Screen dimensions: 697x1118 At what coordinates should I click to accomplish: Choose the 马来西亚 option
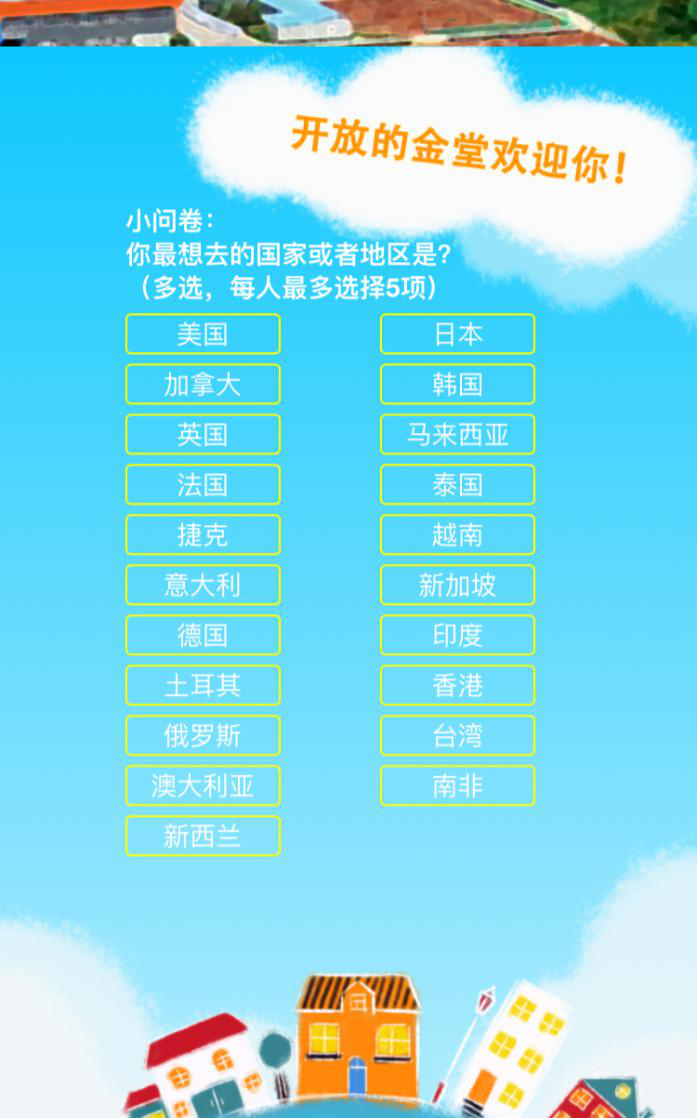pyautogui.click(x=458, y=434)
